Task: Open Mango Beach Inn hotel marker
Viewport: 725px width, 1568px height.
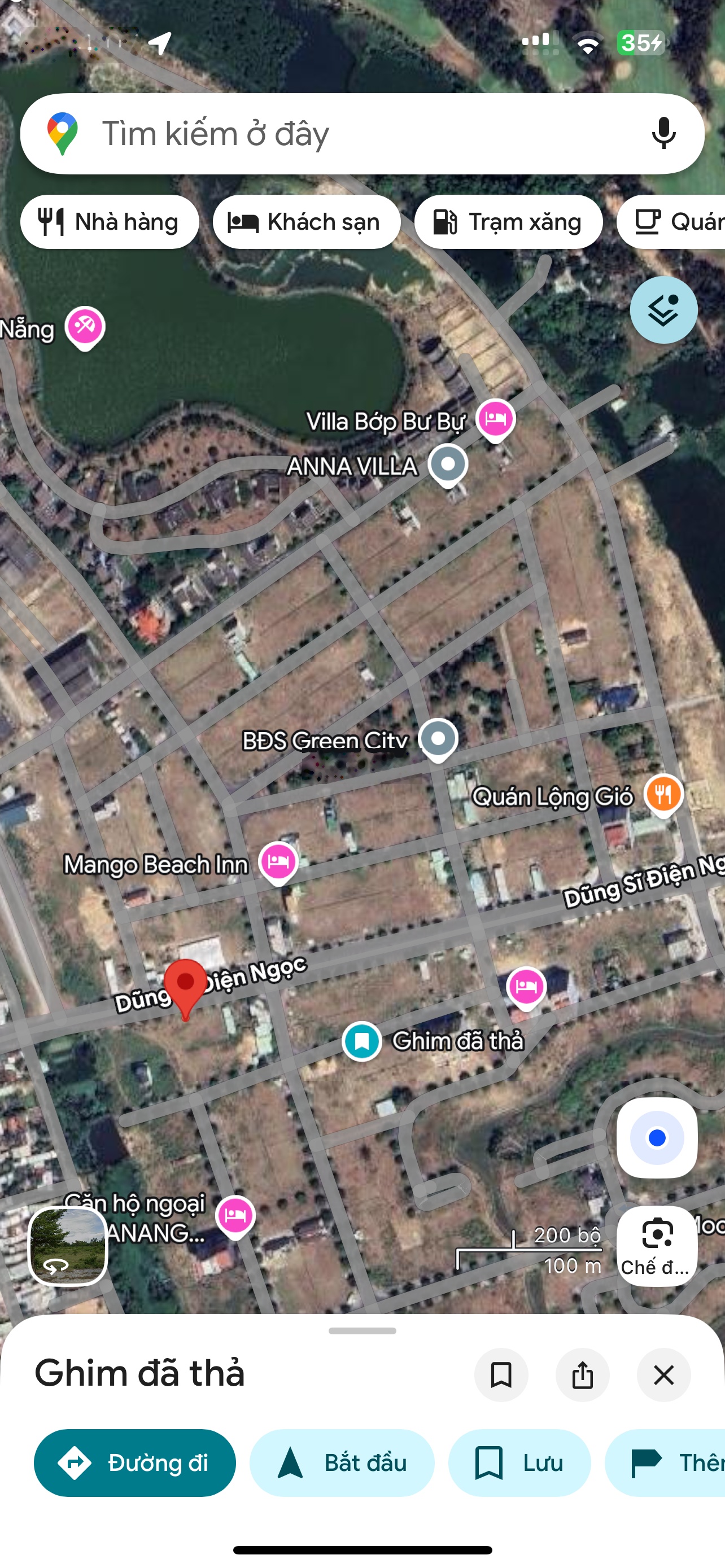Action: click(278, 862)
